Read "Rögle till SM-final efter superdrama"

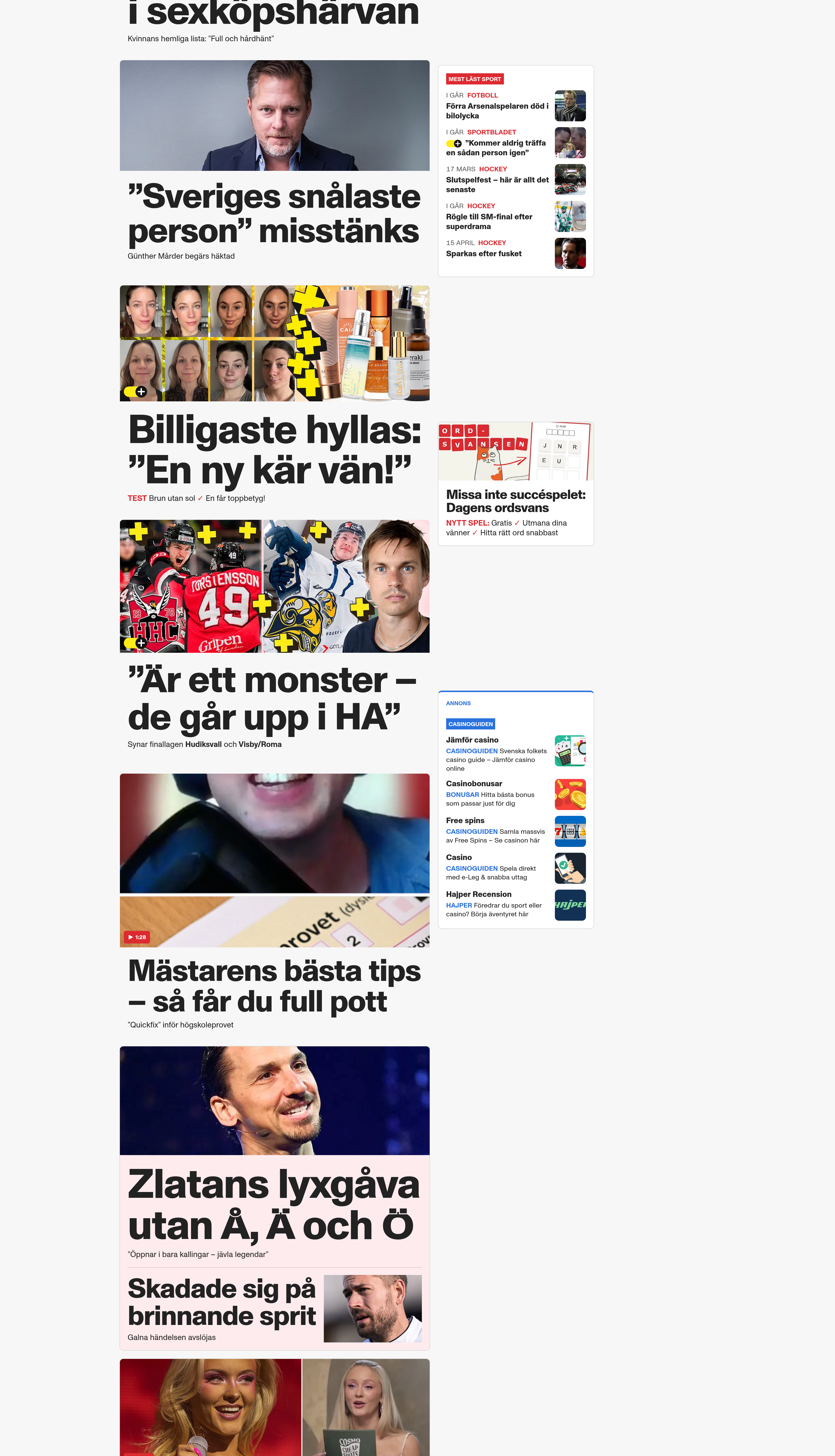489,221
